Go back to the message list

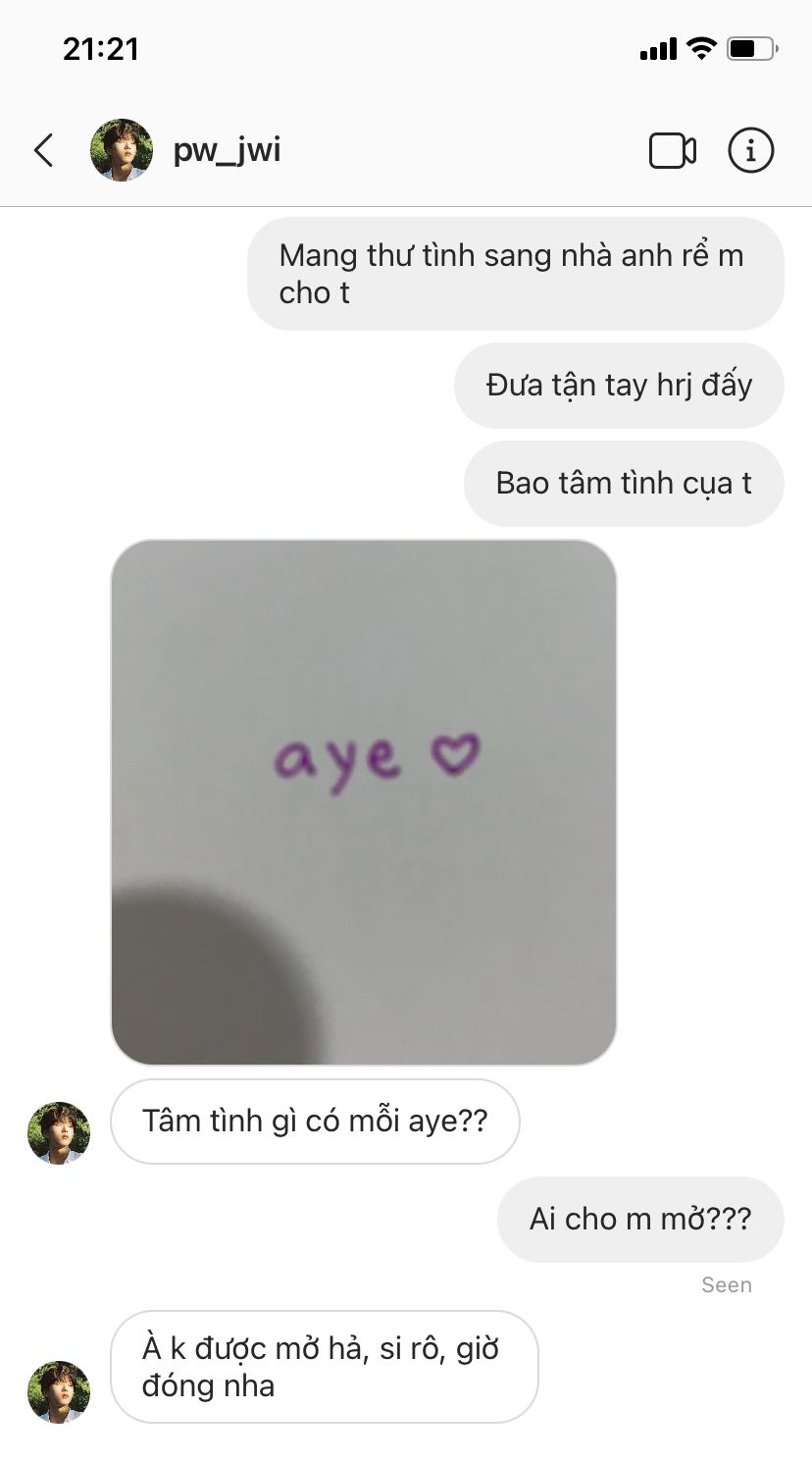pos(44,150)
